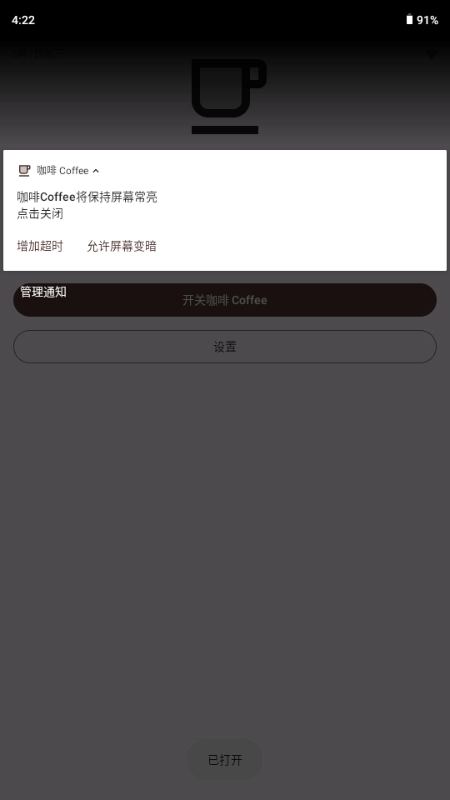Tap the notification body to turn Coffee off
The height and width of the screenshot is (800, 450).
pos(87,205)
